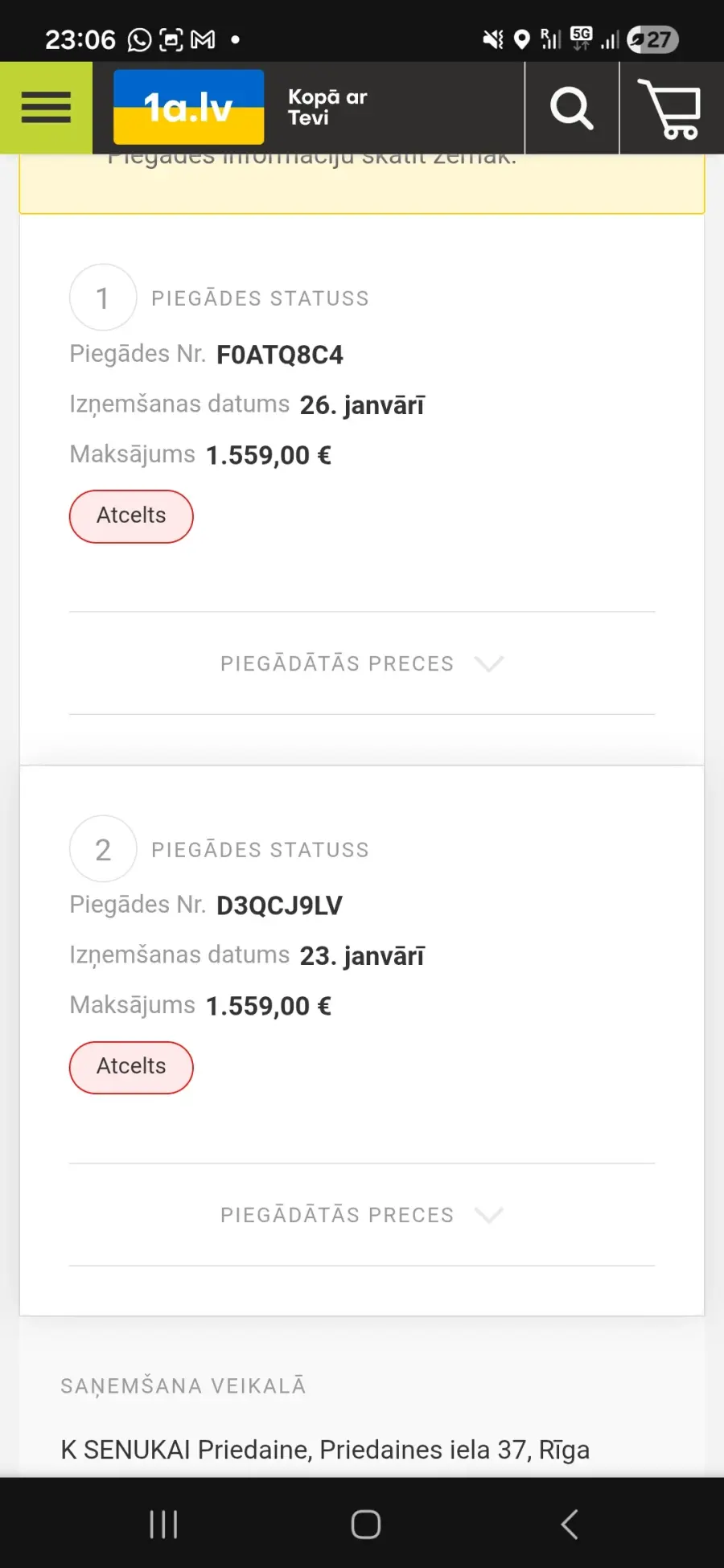724x1568 pixels.
Task: Expand Piegādātās preces for delivery F0ATQ8C4
Action: pos(361,663)
